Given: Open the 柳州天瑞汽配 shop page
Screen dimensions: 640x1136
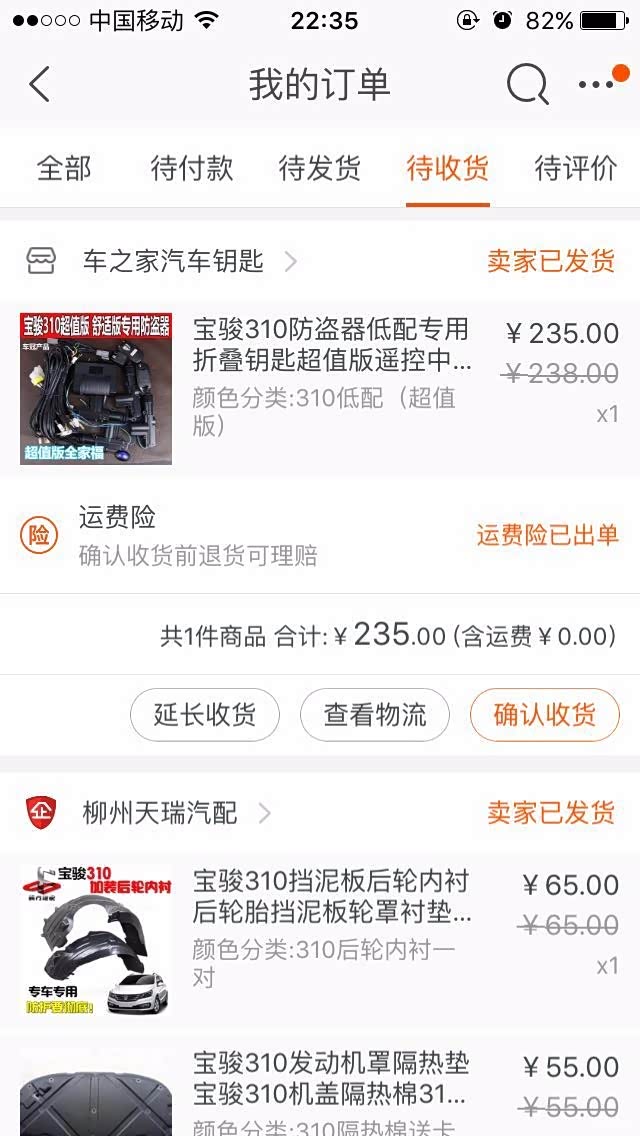Looking at the screenshot, I should [160, 812].
